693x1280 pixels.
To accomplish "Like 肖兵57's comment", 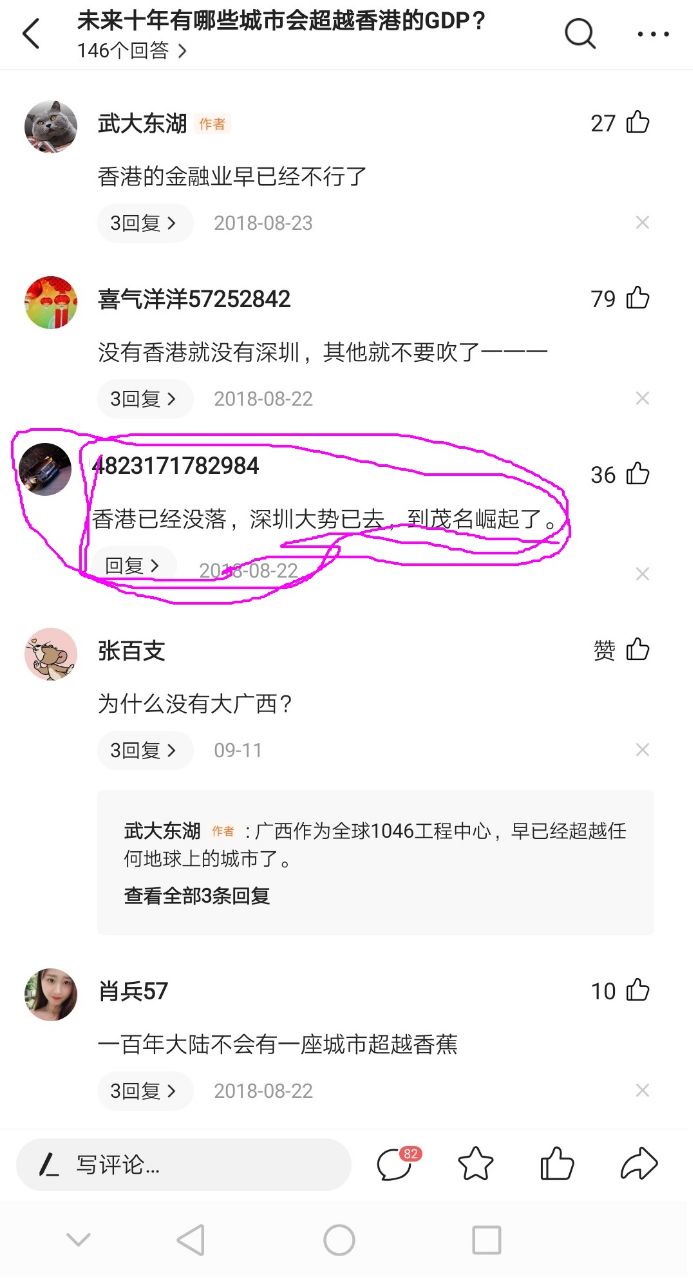I will click(637, 991).
